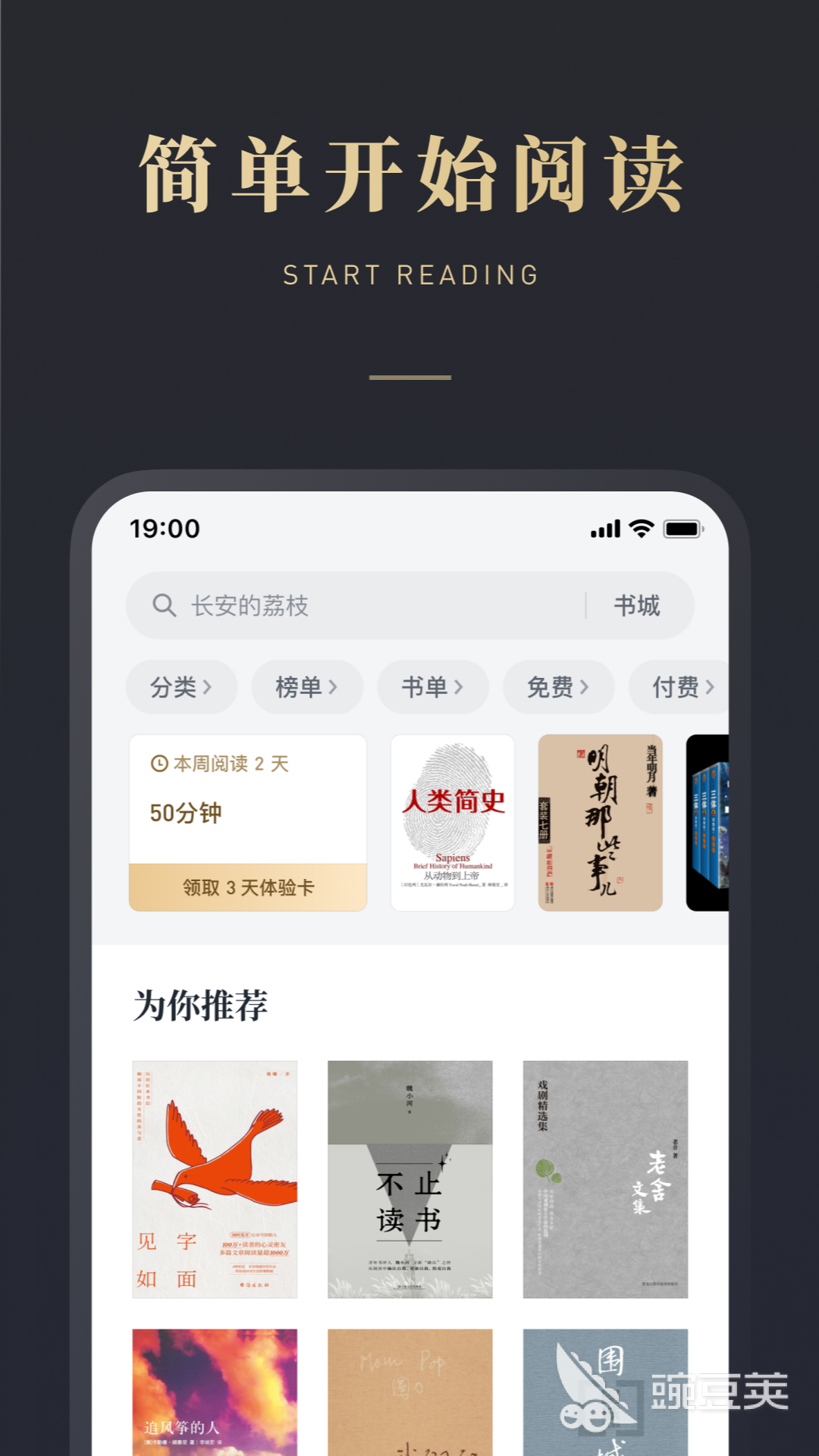
Task: Open the 分类 category filter
Action: click(x=181, y=687)
